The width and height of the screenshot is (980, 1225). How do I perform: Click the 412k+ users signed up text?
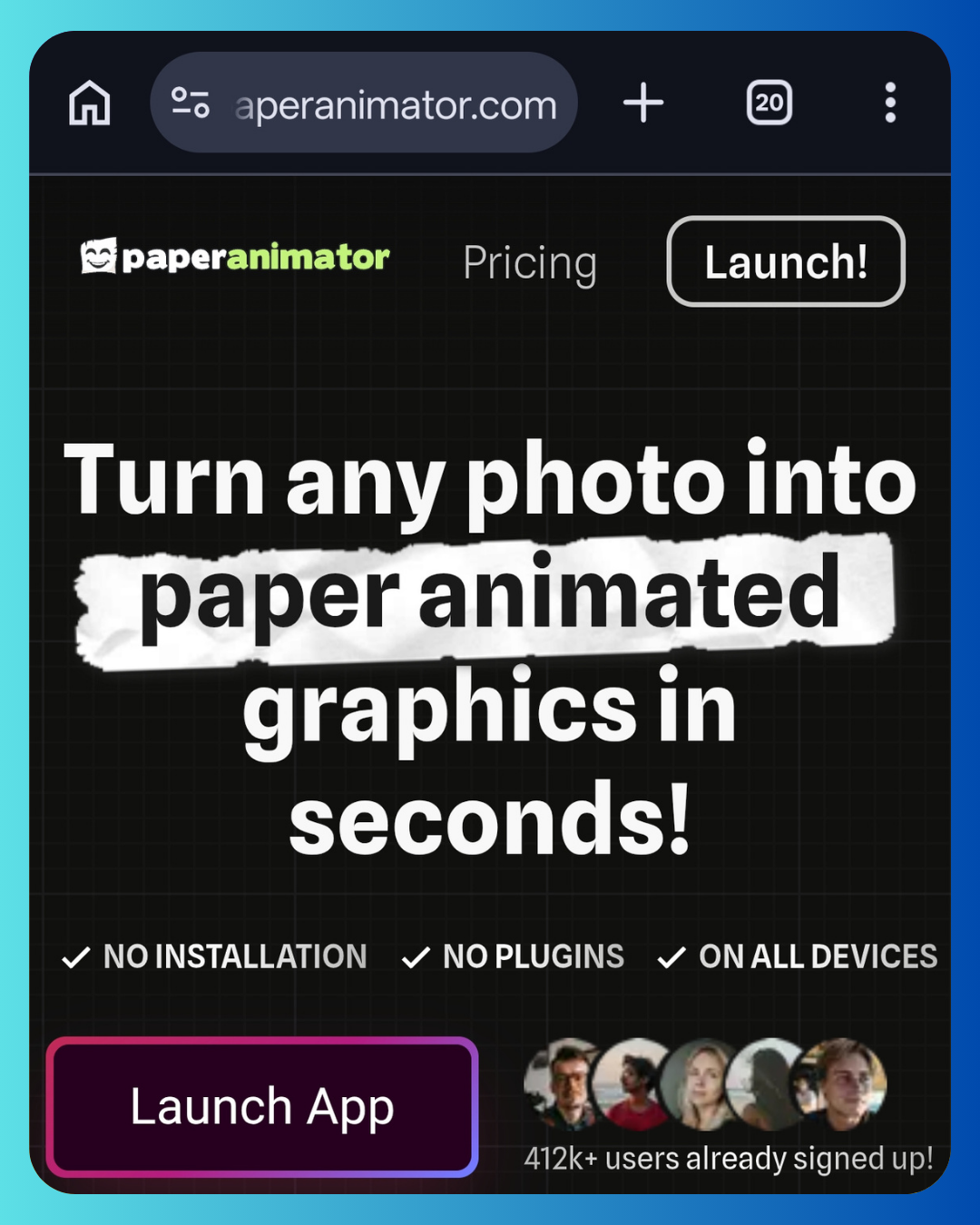[x=729, y=1158]
